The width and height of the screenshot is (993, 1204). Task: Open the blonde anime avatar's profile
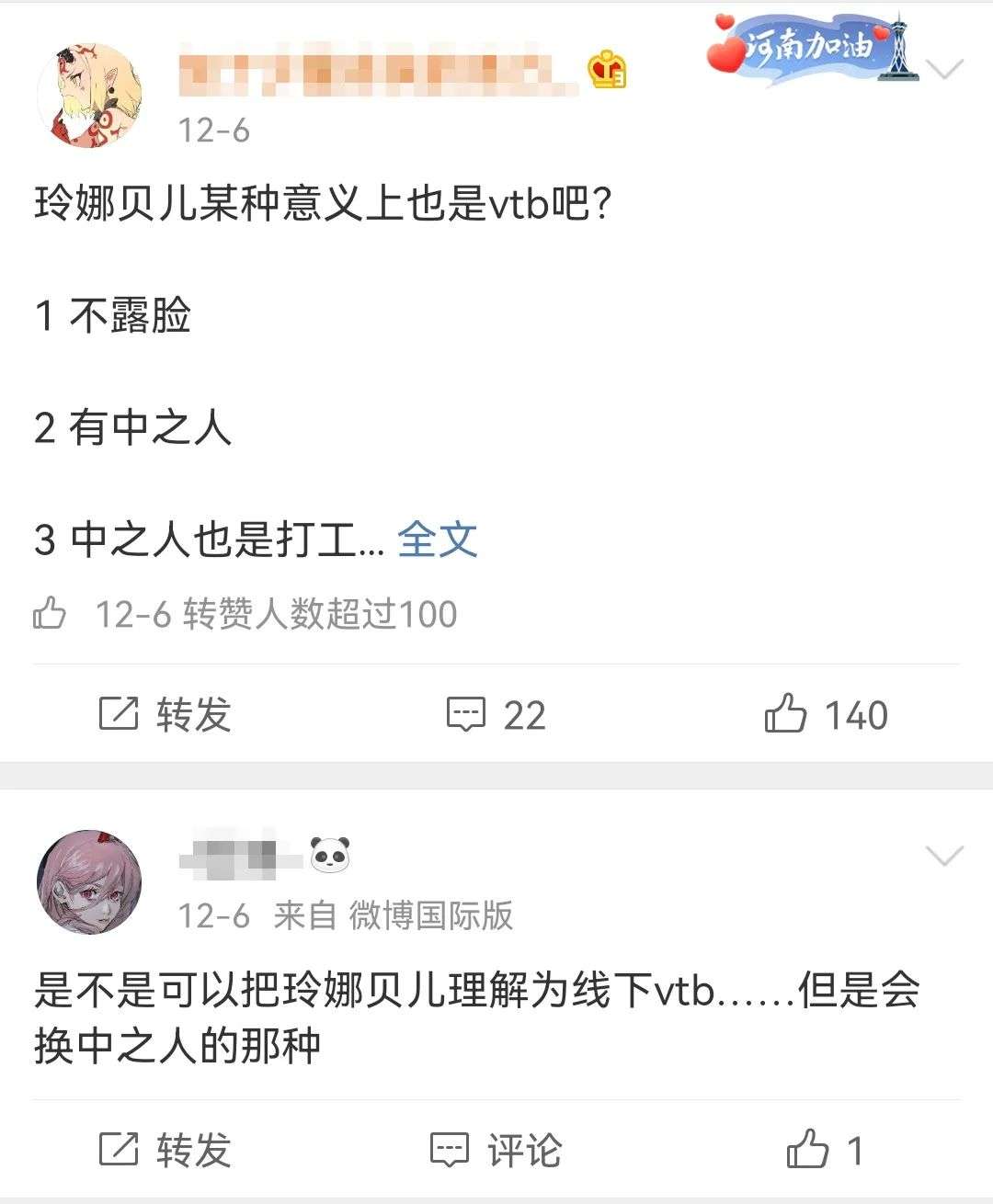coord(89,95)
